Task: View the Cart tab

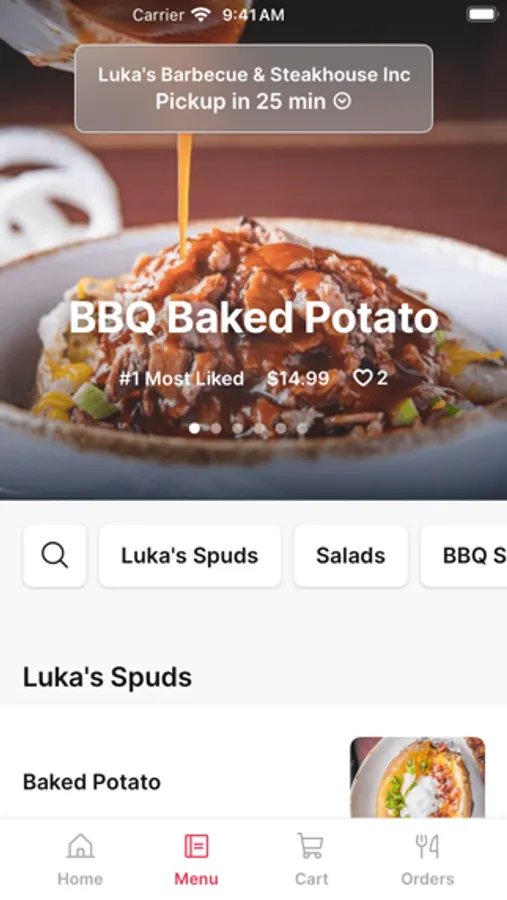Action: (x=311, y=860)
